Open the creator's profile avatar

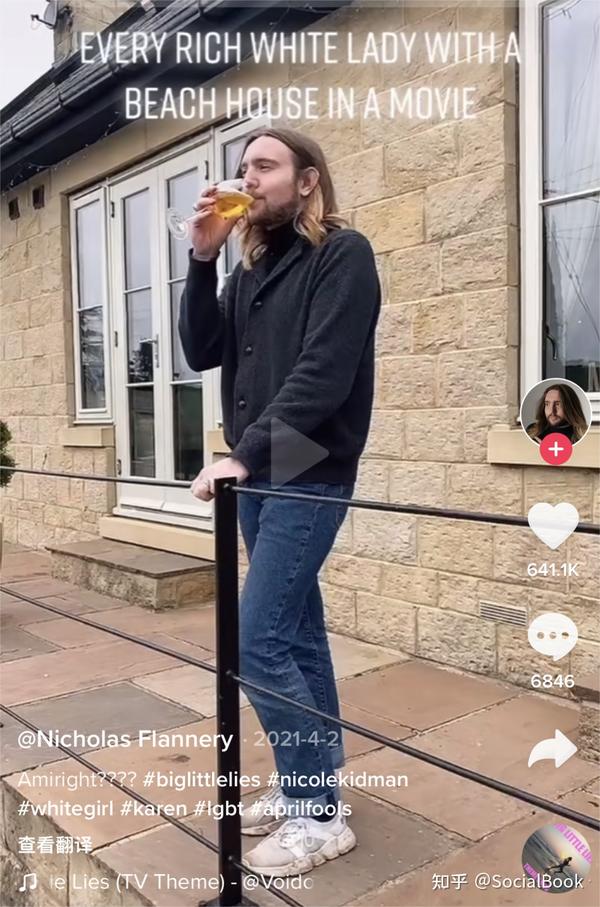555,410
